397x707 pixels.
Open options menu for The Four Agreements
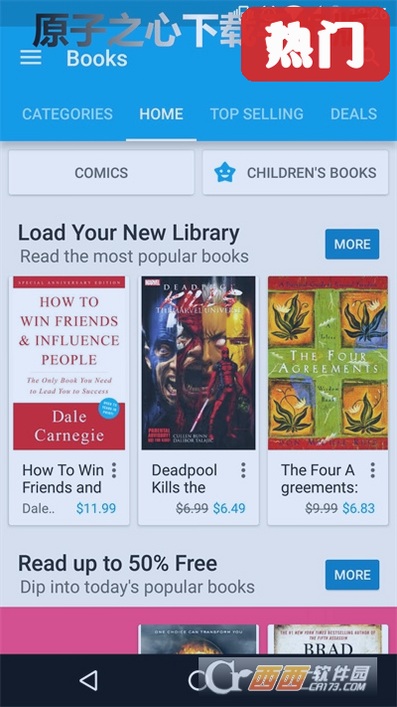373,470
